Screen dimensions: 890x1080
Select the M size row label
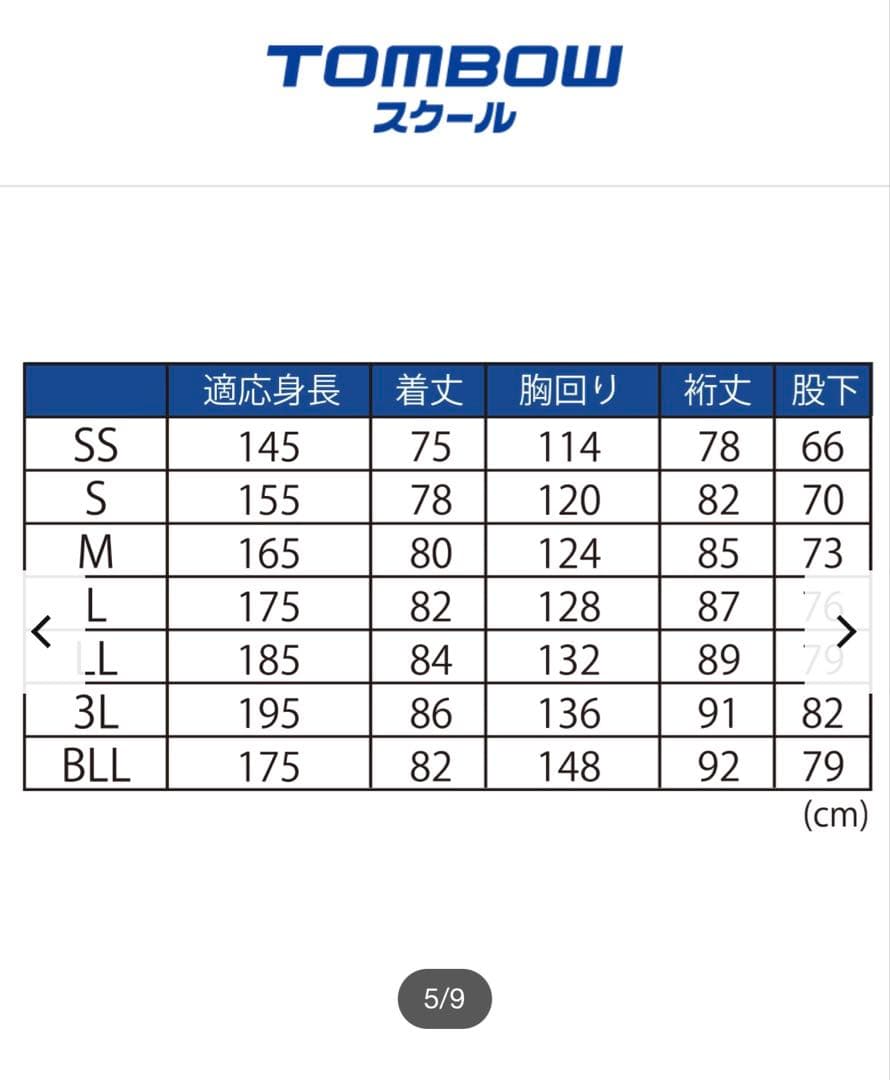93,552
